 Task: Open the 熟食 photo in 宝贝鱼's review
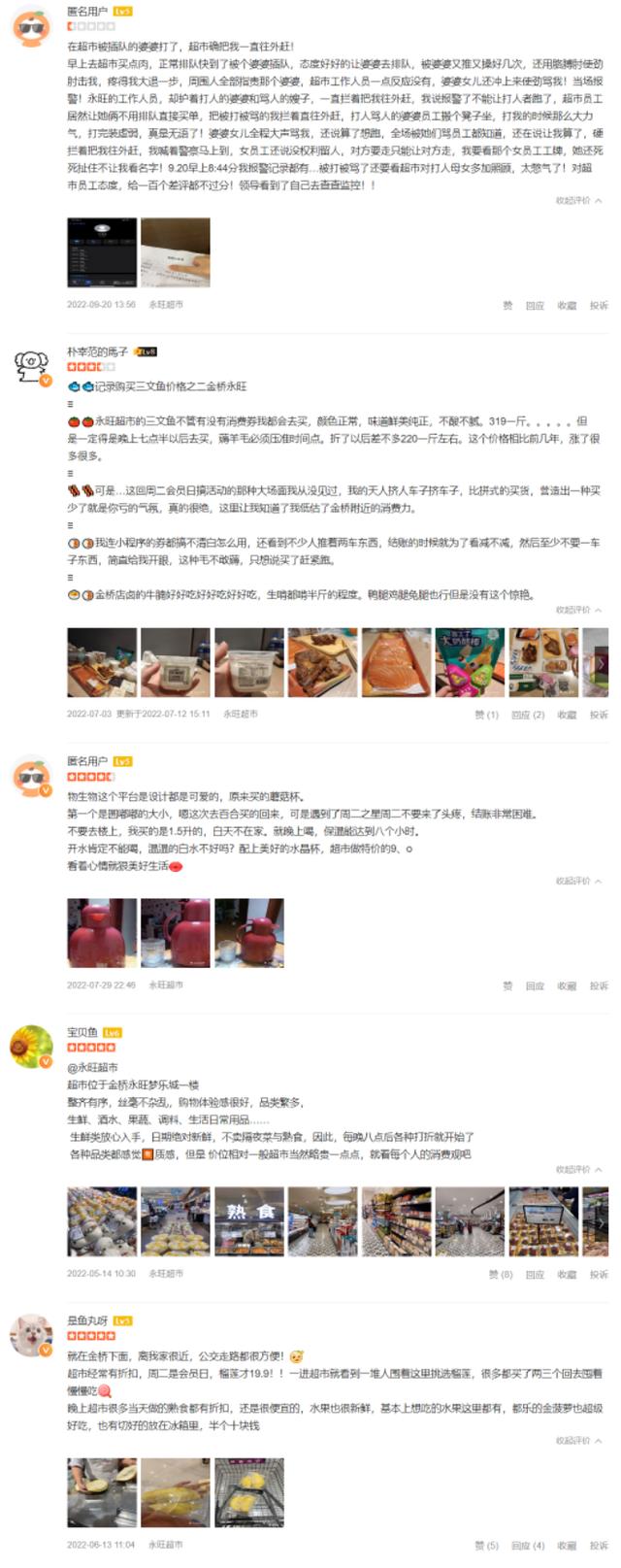click(x=249, y=1221)
